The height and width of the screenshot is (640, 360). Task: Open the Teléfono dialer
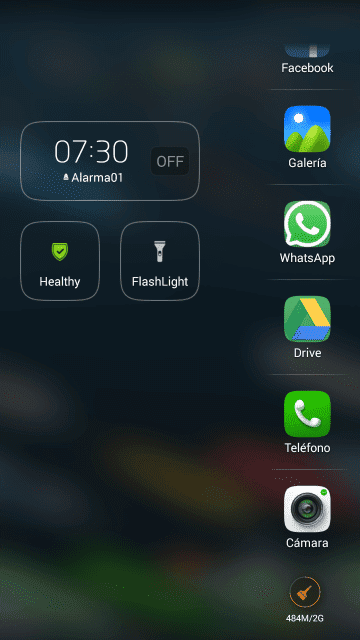[307, 422]
